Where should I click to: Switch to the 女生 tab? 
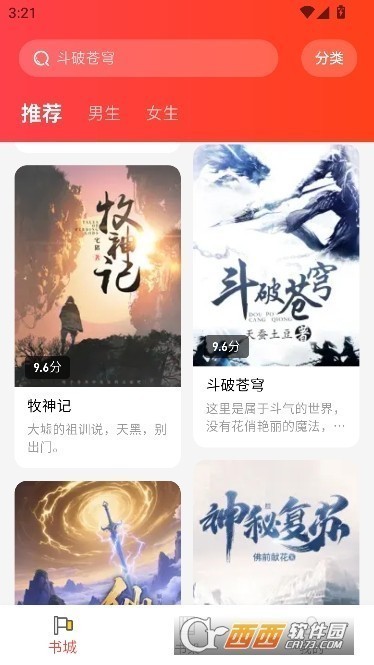pyautogui.click(x=162, y=113)
